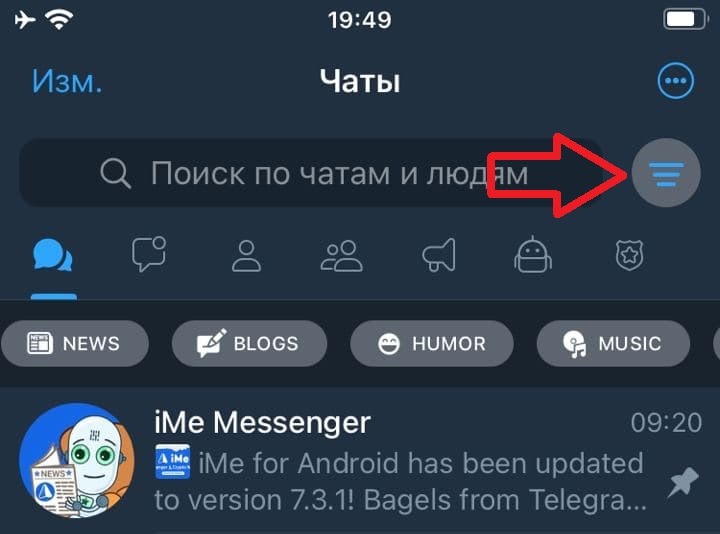Select the BLOGS topic chip
This screenshot has height=534, width=720.
tap(249, 344)
